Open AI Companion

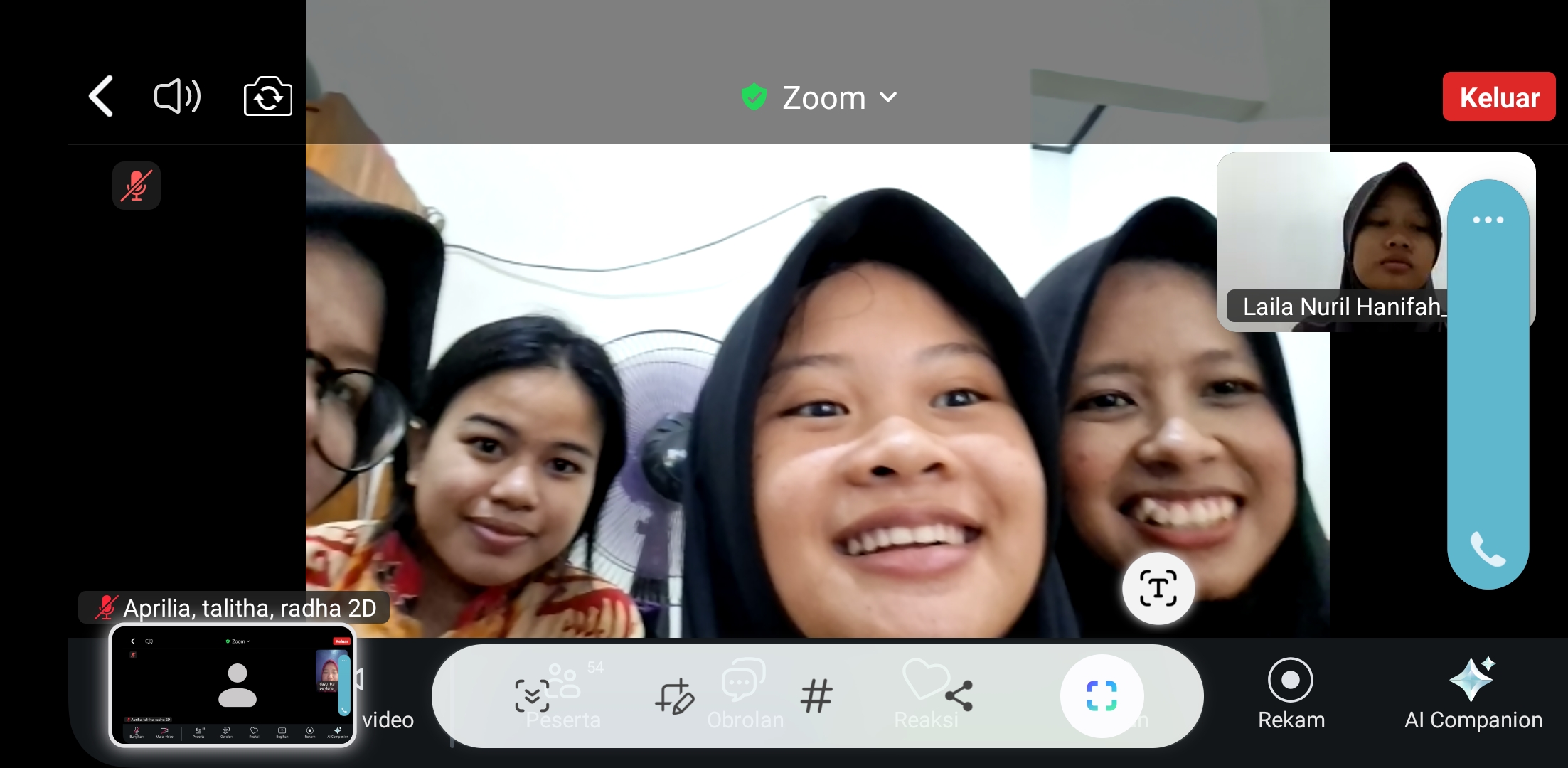click(x=1473, y=695)
